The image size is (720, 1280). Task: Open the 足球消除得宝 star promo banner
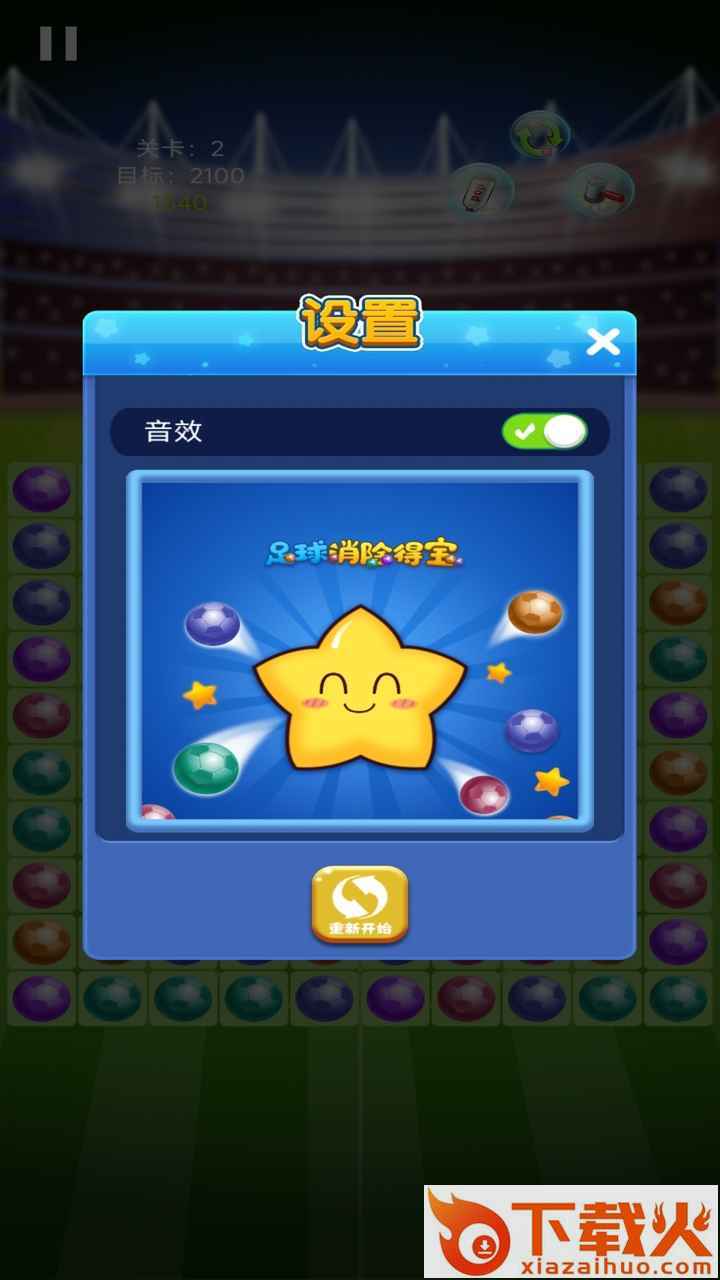(x=360, y=650)
